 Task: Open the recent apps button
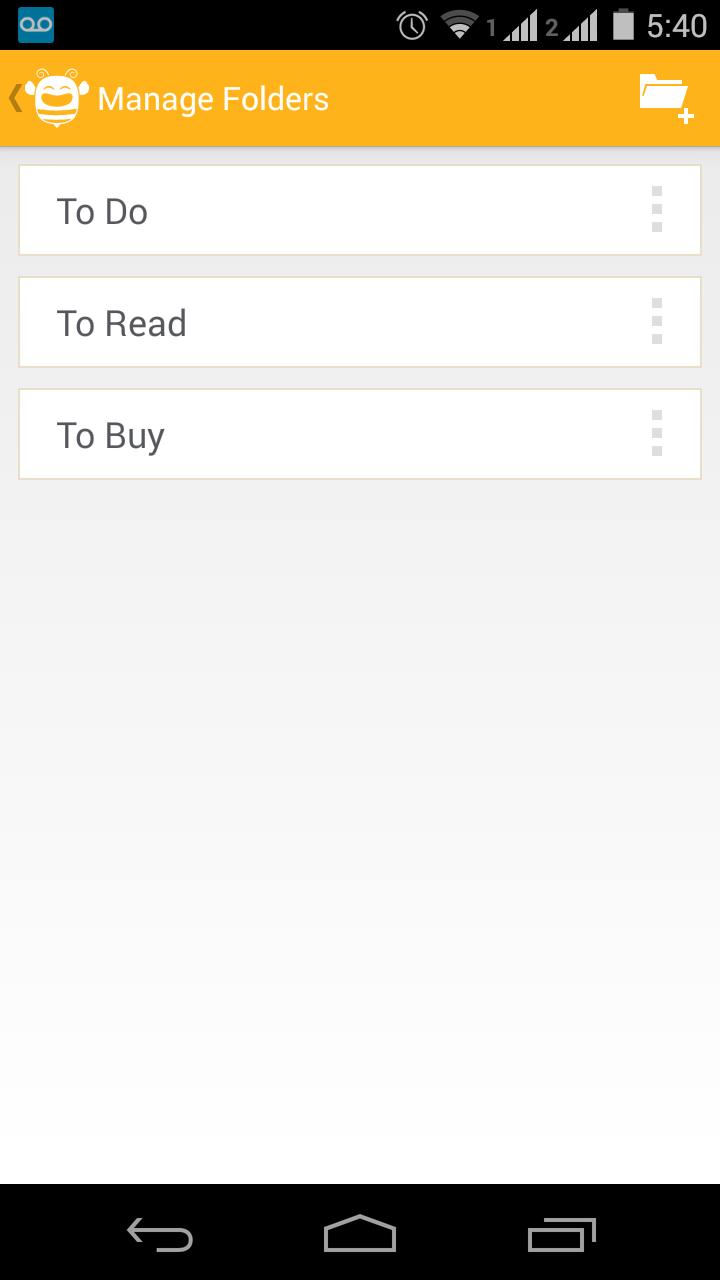coord(560,1235)
